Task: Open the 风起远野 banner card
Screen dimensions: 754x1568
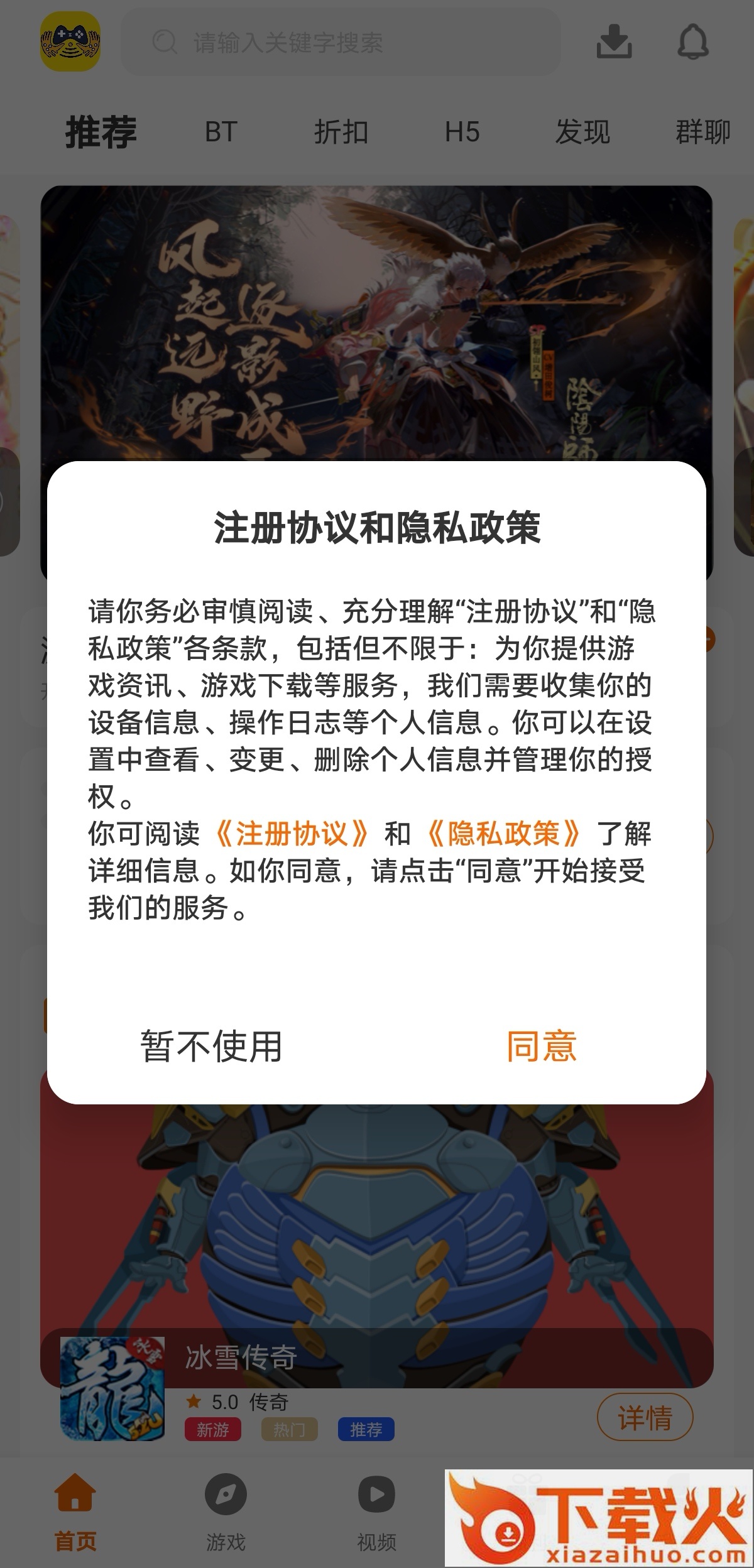Action: 377,323
